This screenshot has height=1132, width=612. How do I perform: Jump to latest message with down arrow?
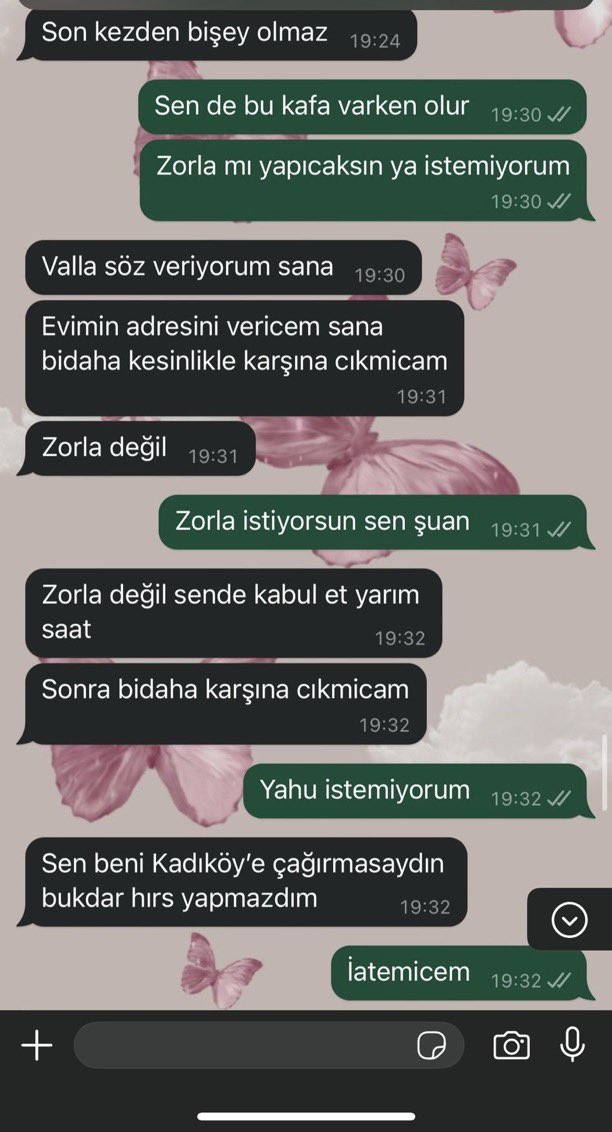click(569, 919)
